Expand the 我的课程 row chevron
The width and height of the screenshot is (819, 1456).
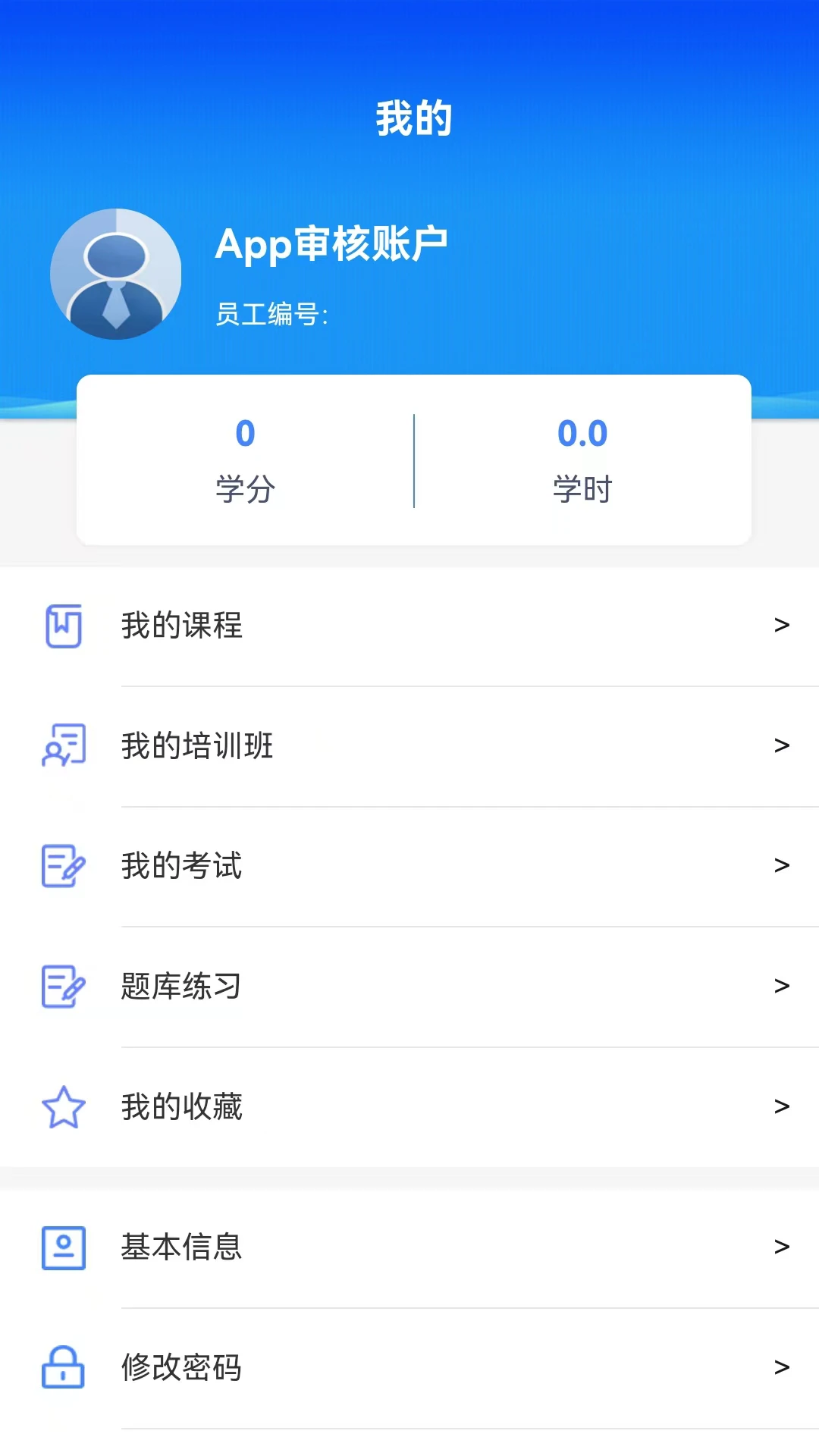[782, 625]
